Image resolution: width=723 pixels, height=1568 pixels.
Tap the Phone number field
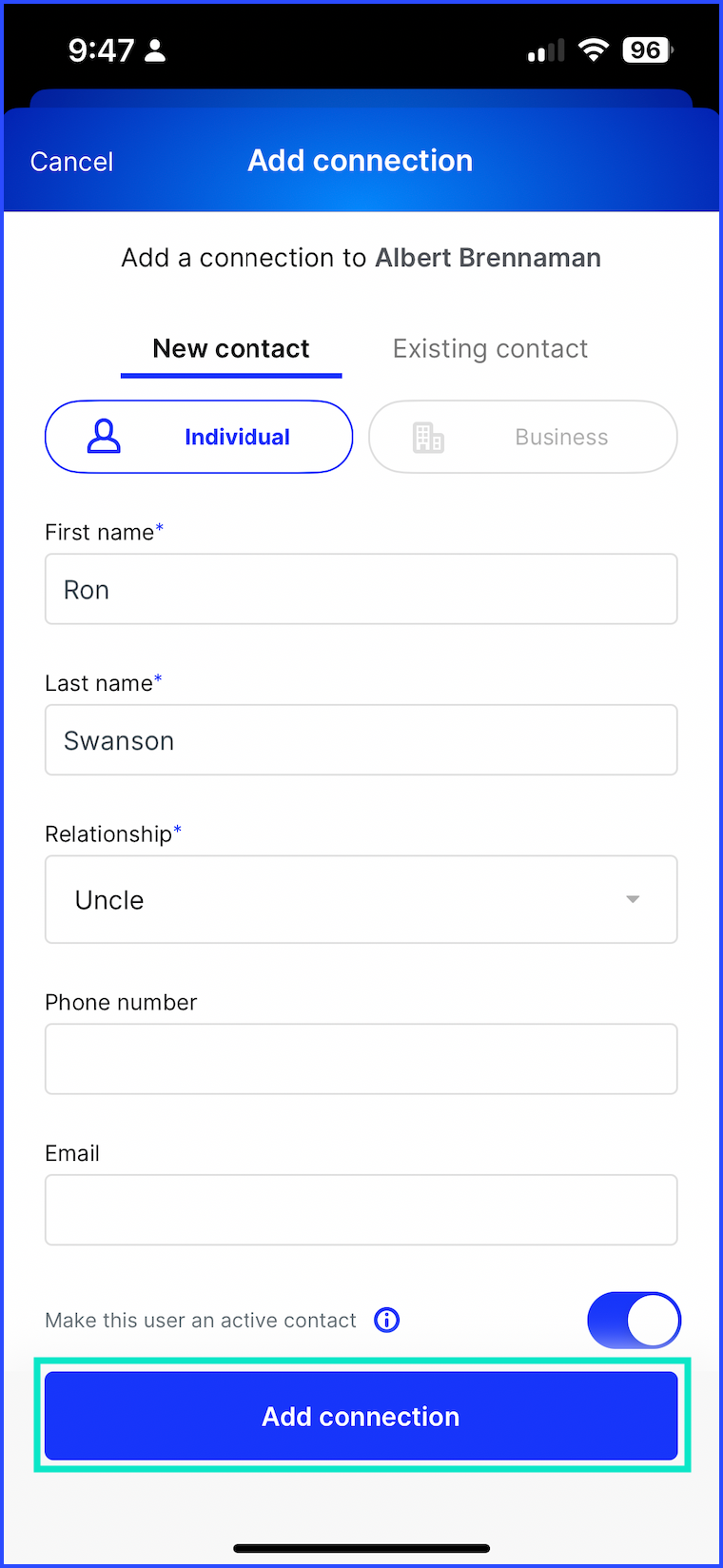[361, 1059]
